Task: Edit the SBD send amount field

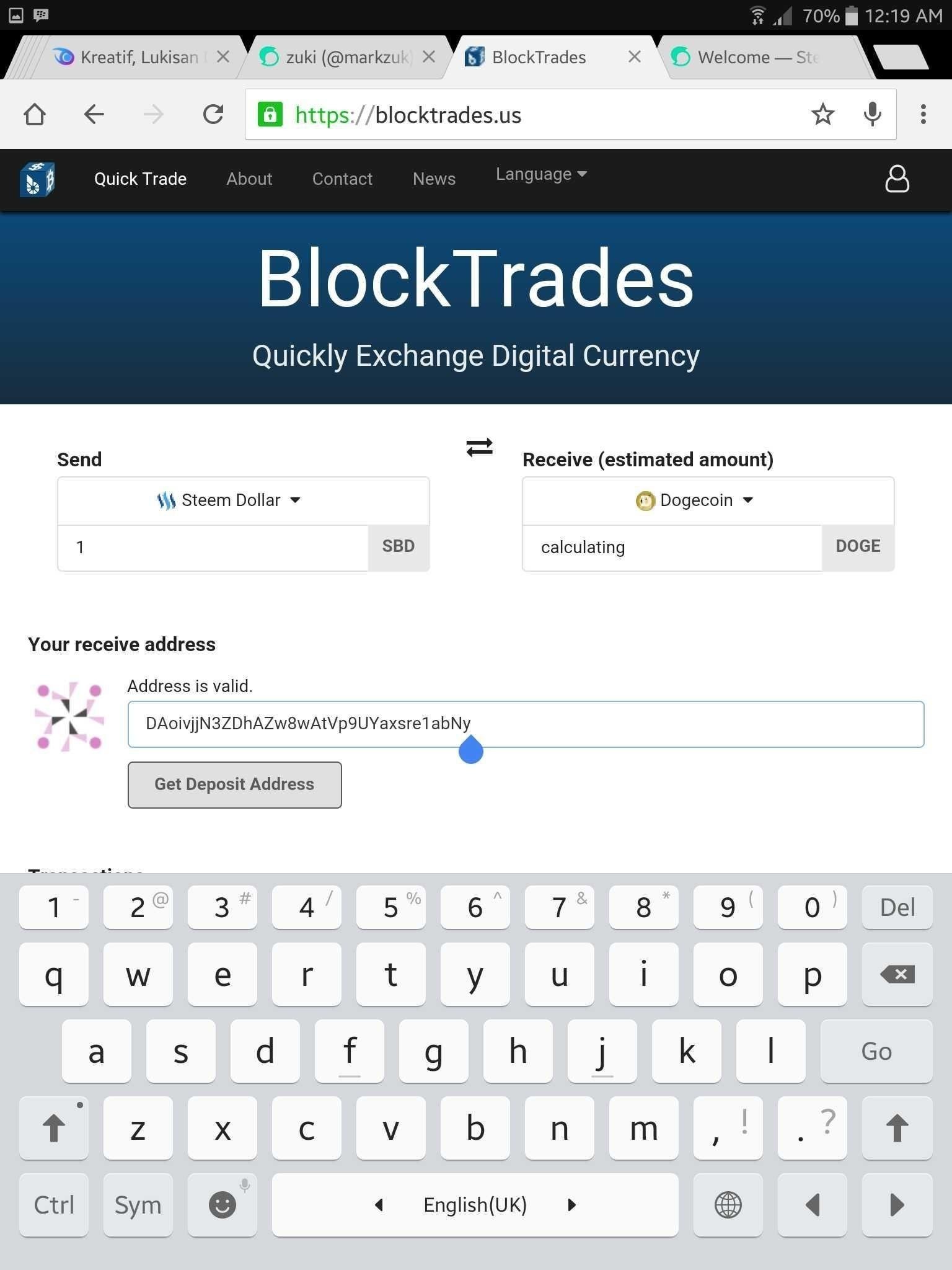Action: coord(213,548)
